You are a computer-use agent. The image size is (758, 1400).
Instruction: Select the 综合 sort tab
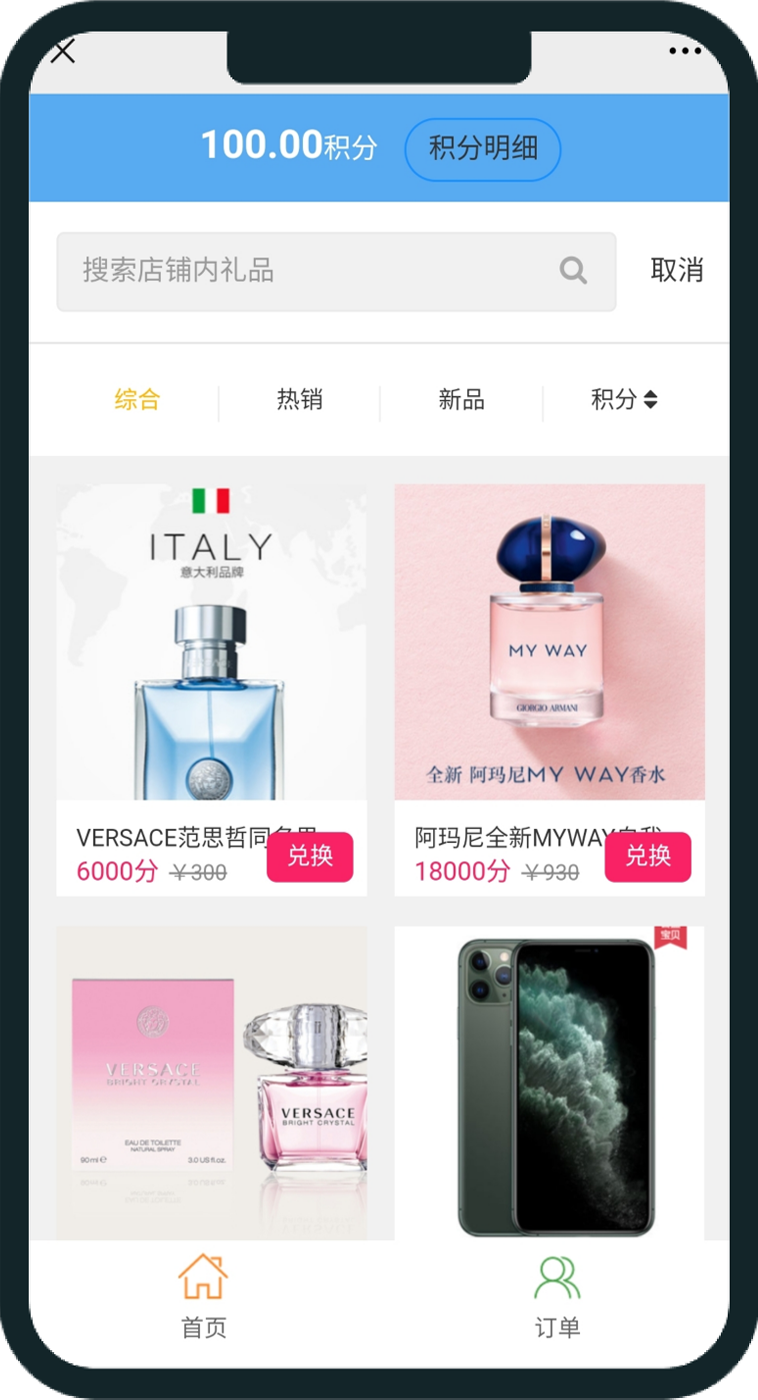[137, 400]
